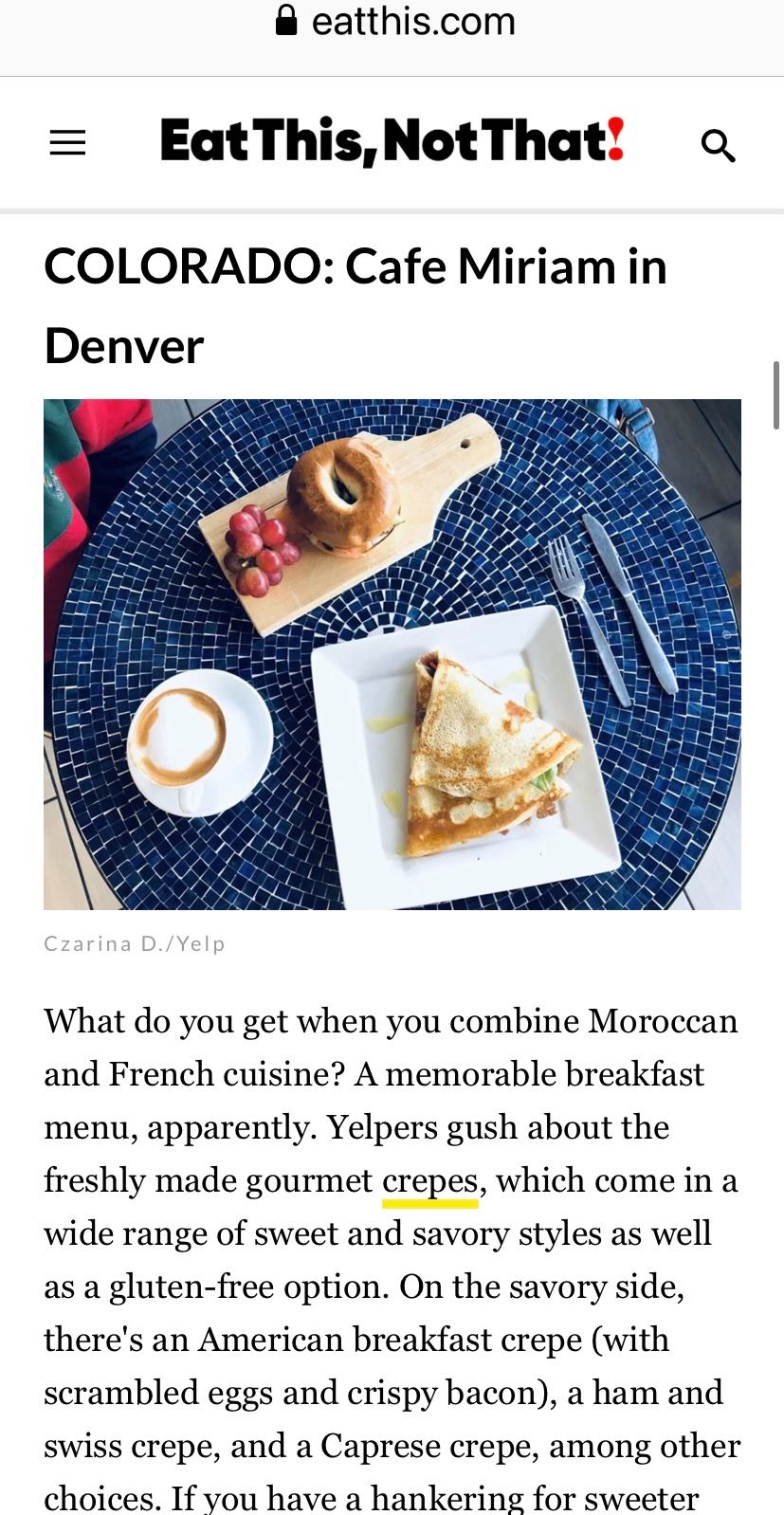Go to the Eat This, Not That homepage
This screenshot has height=1515, width=784.
[x=392, y=141]
